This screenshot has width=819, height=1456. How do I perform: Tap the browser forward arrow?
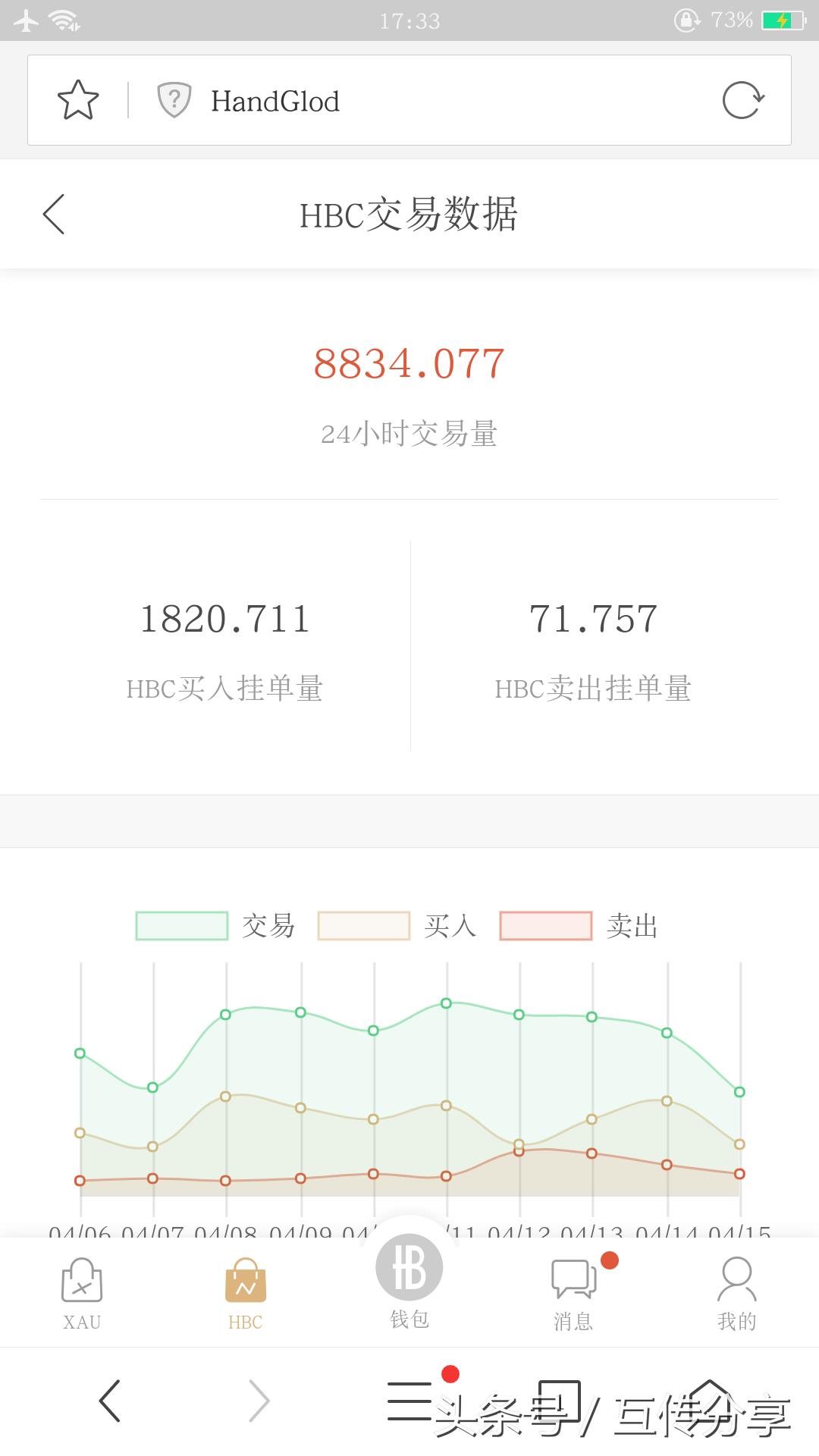pyautogui.click(x=259, y=1401)
